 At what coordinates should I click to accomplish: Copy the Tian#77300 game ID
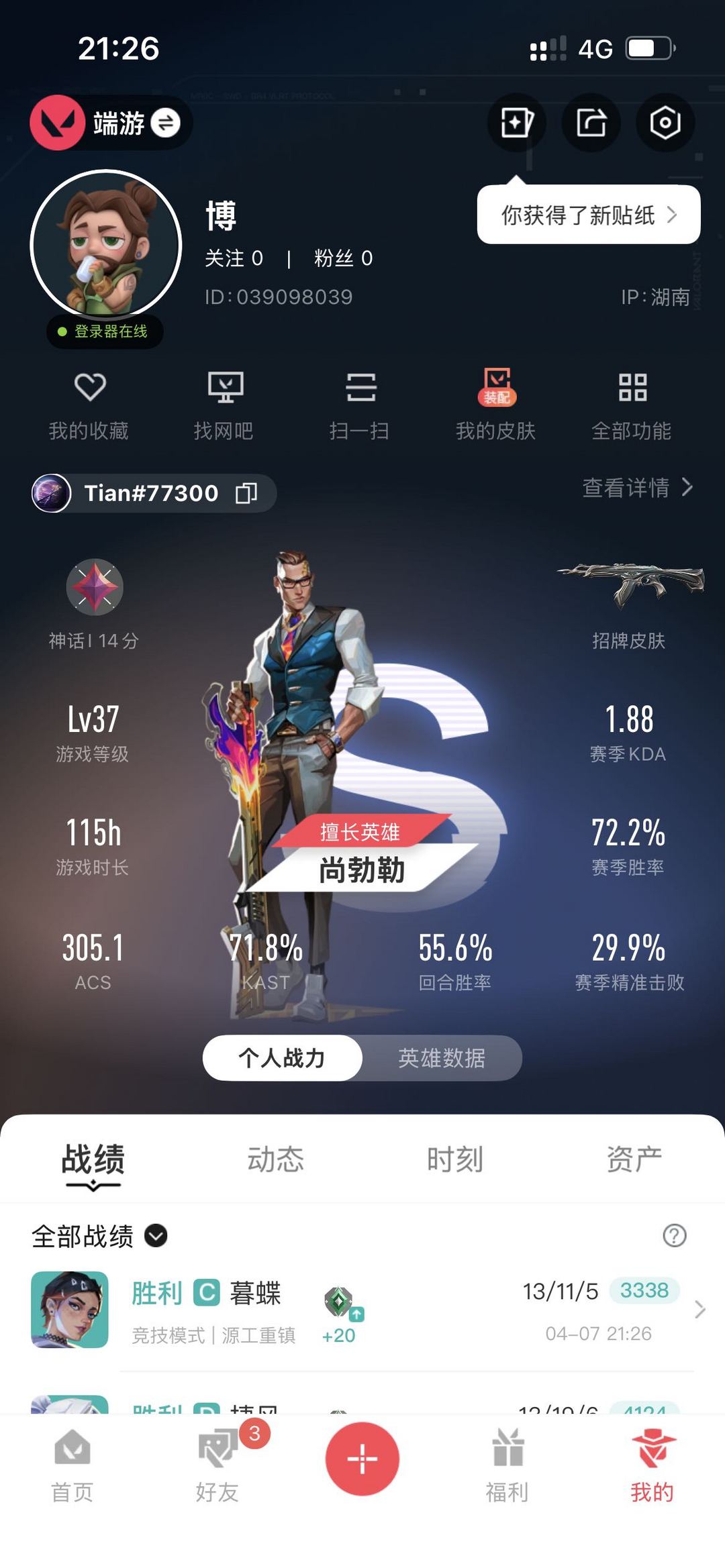(246, 493)
